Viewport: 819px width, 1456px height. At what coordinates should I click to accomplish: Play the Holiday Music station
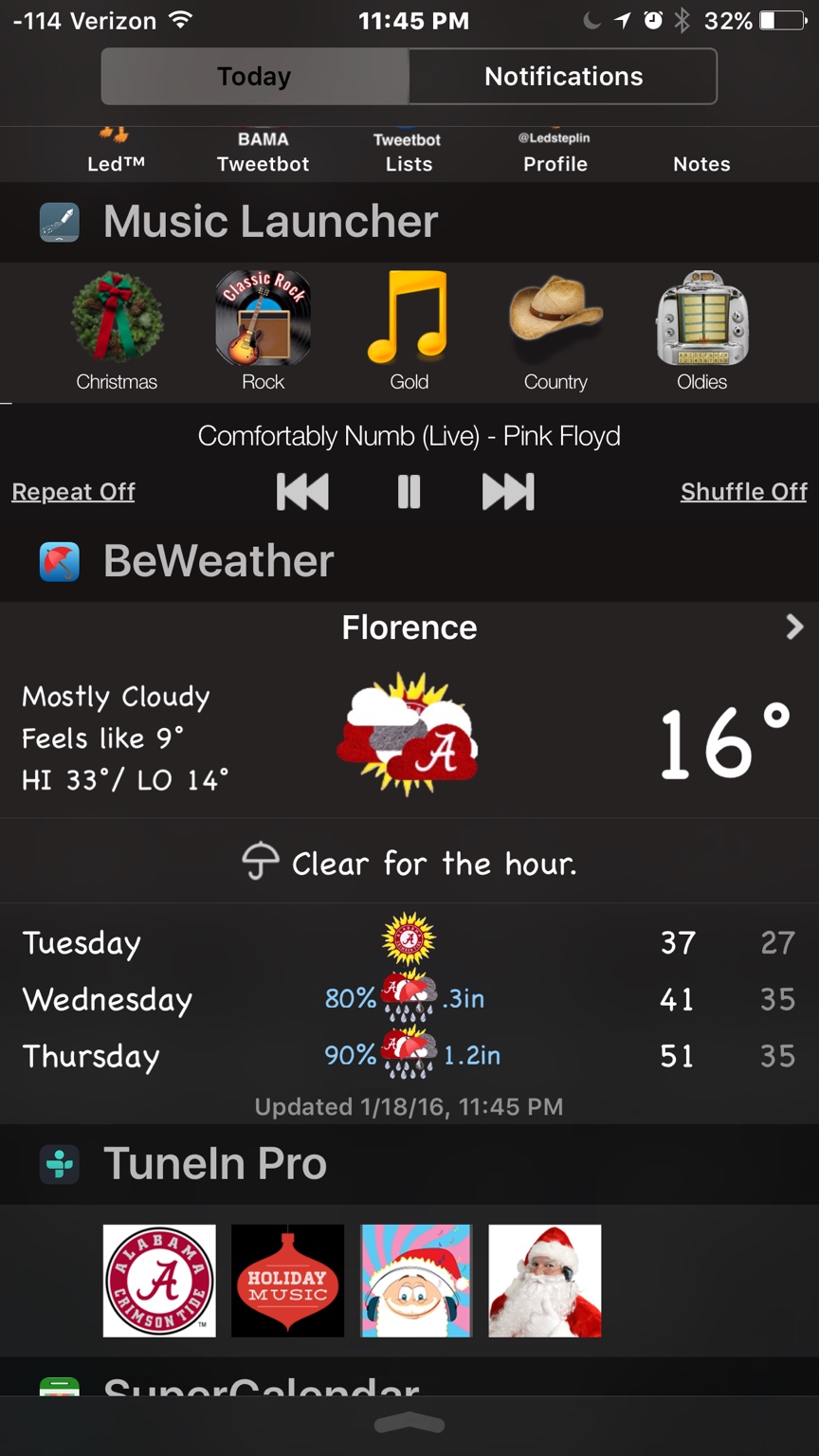point(287,1281)
